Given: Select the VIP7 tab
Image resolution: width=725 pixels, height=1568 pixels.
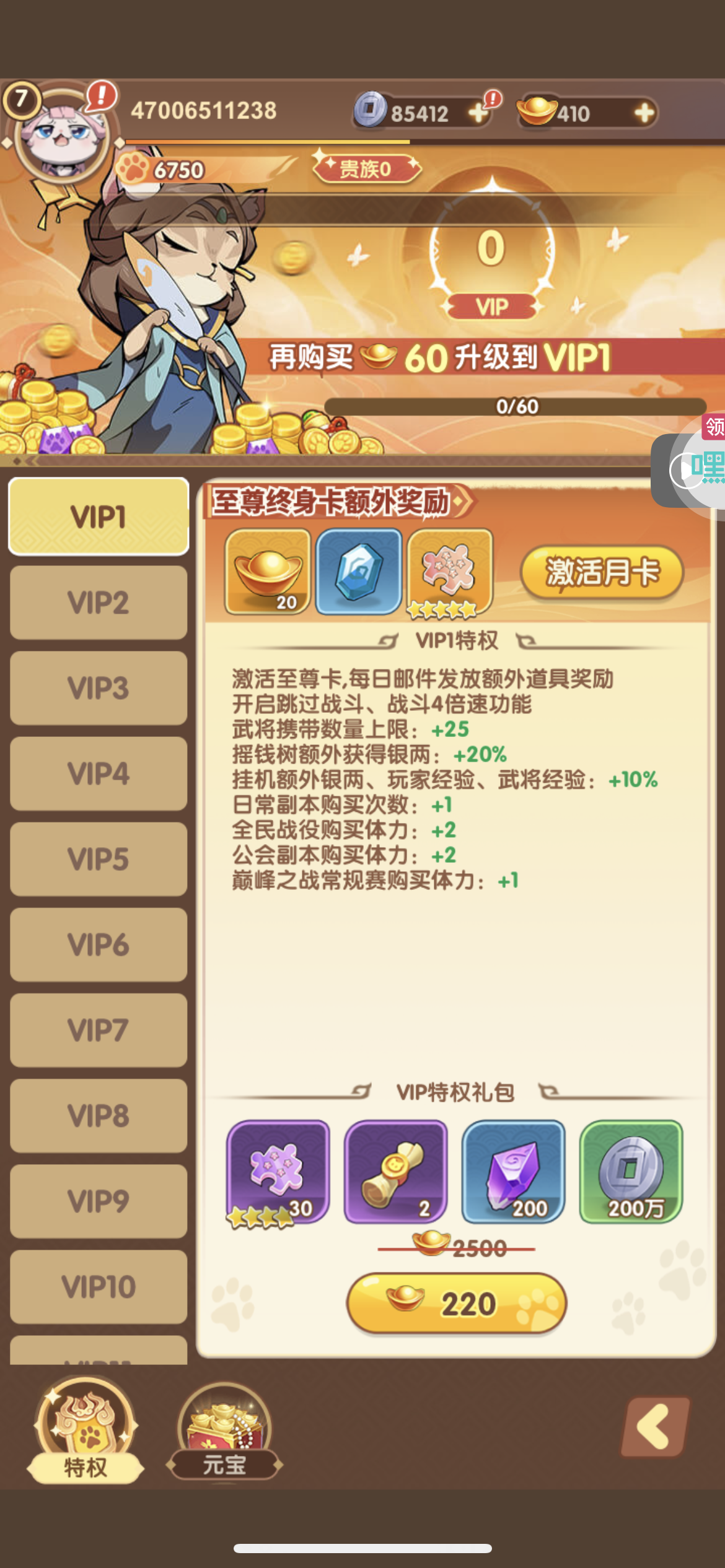Looking at the screenshot, I should [99, 1030].
